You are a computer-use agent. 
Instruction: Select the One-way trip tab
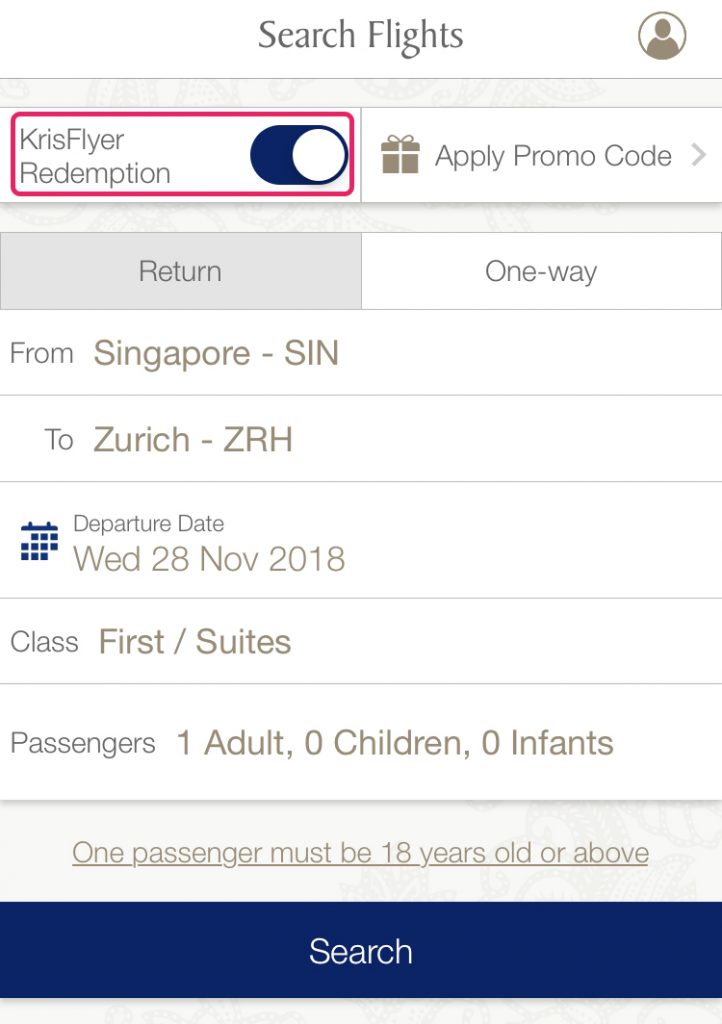(541, 272)
